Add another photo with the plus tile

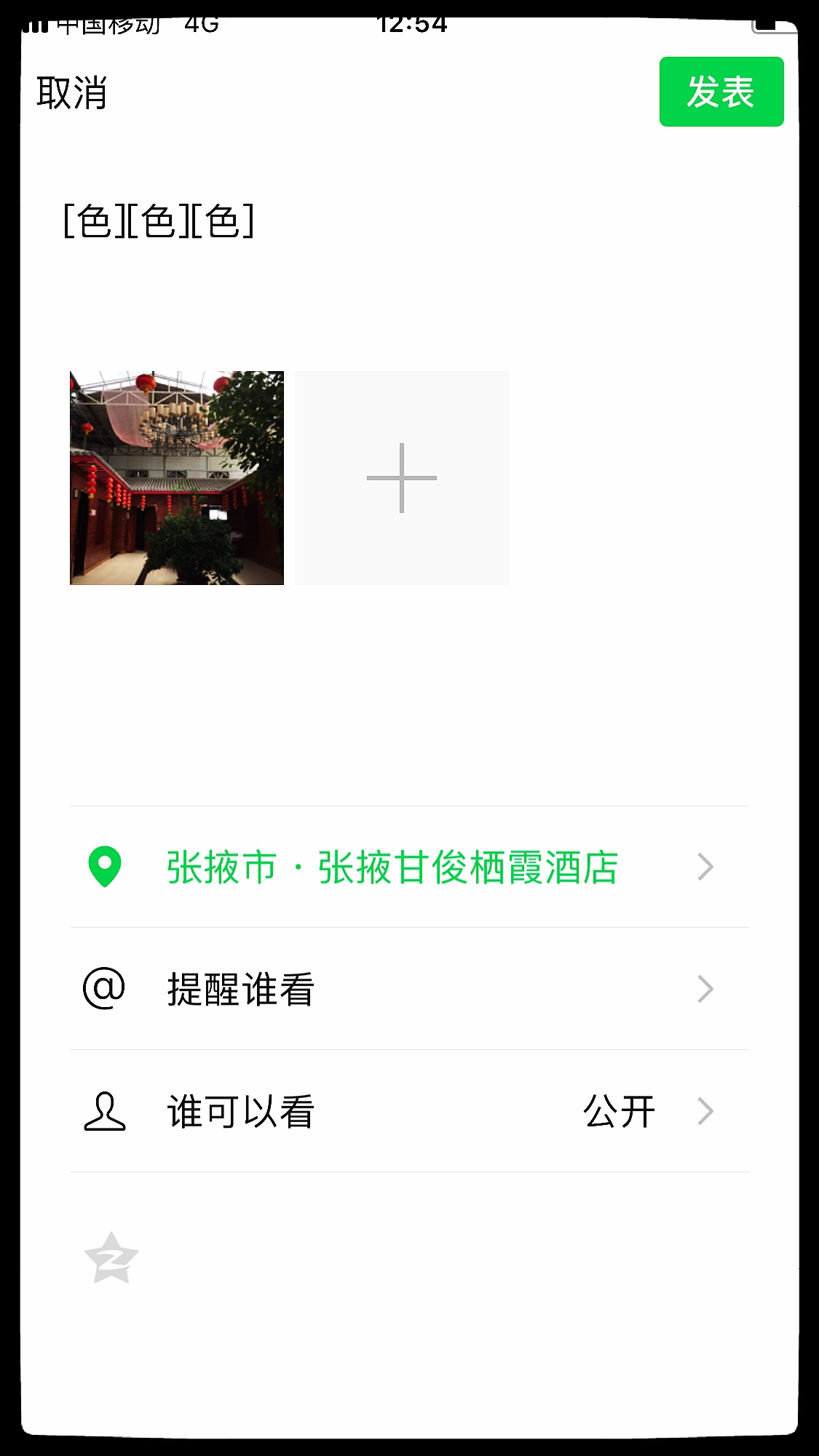point(402,478)
